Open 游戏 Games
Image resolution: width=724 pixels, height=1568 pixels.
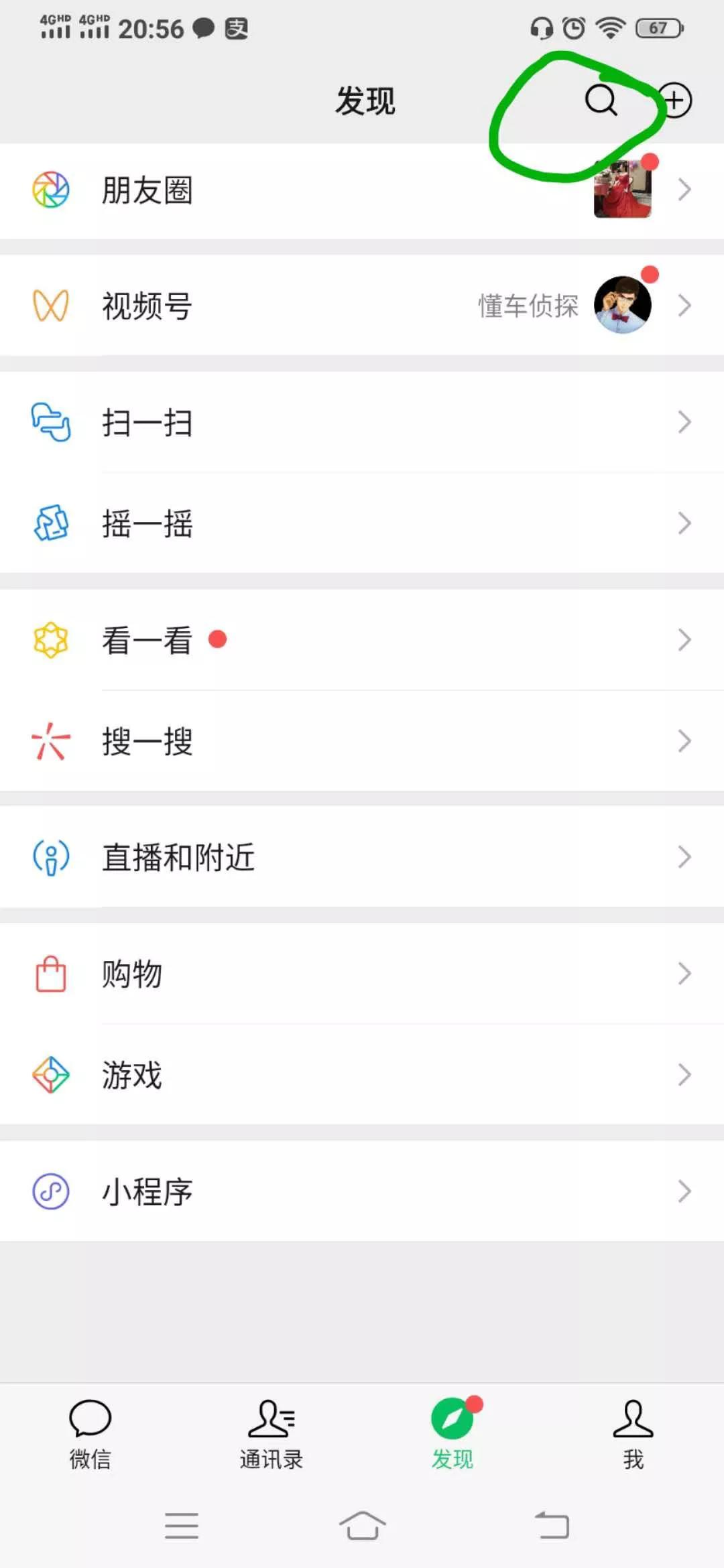(x=362, y=1075)
